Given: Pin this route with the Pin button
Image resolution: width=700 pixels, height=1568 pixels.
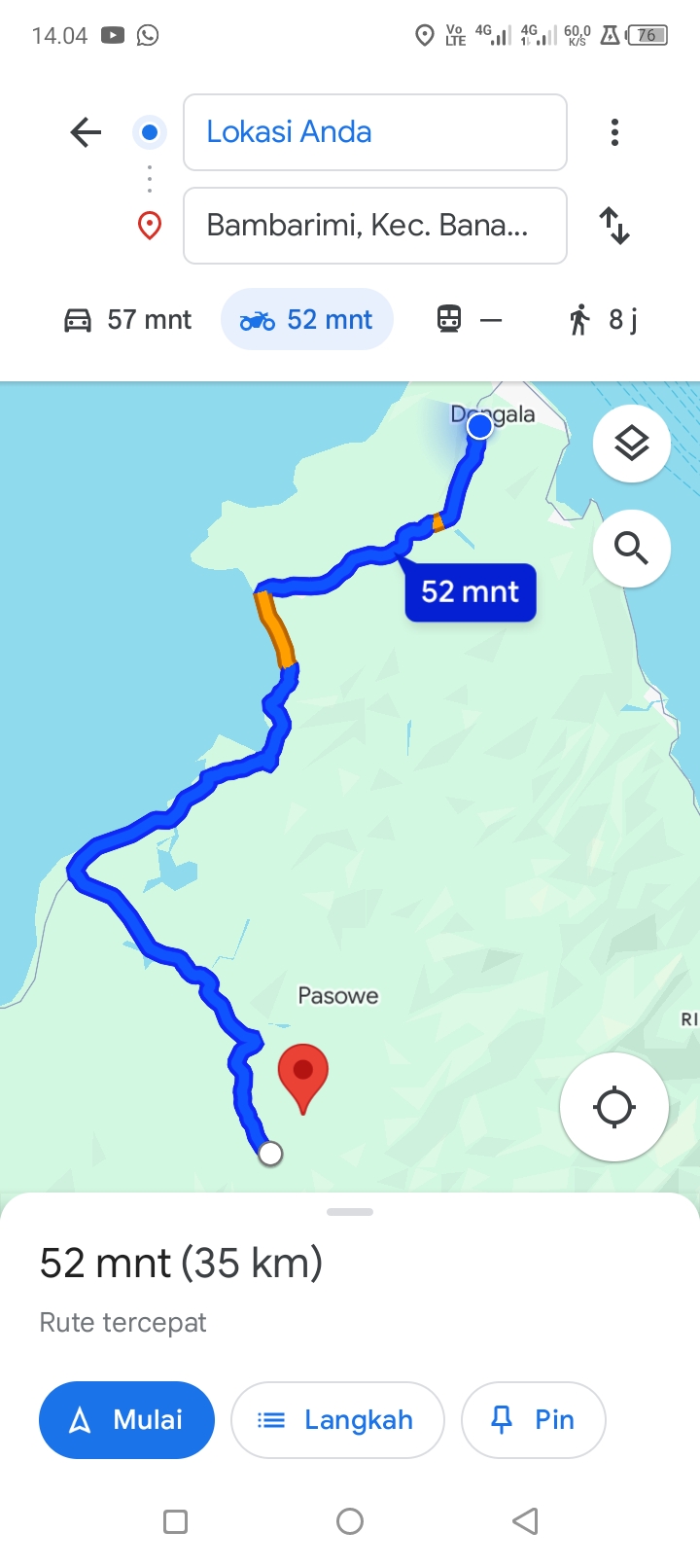Looking at the screenshot, I should (x=534, y=1420).
